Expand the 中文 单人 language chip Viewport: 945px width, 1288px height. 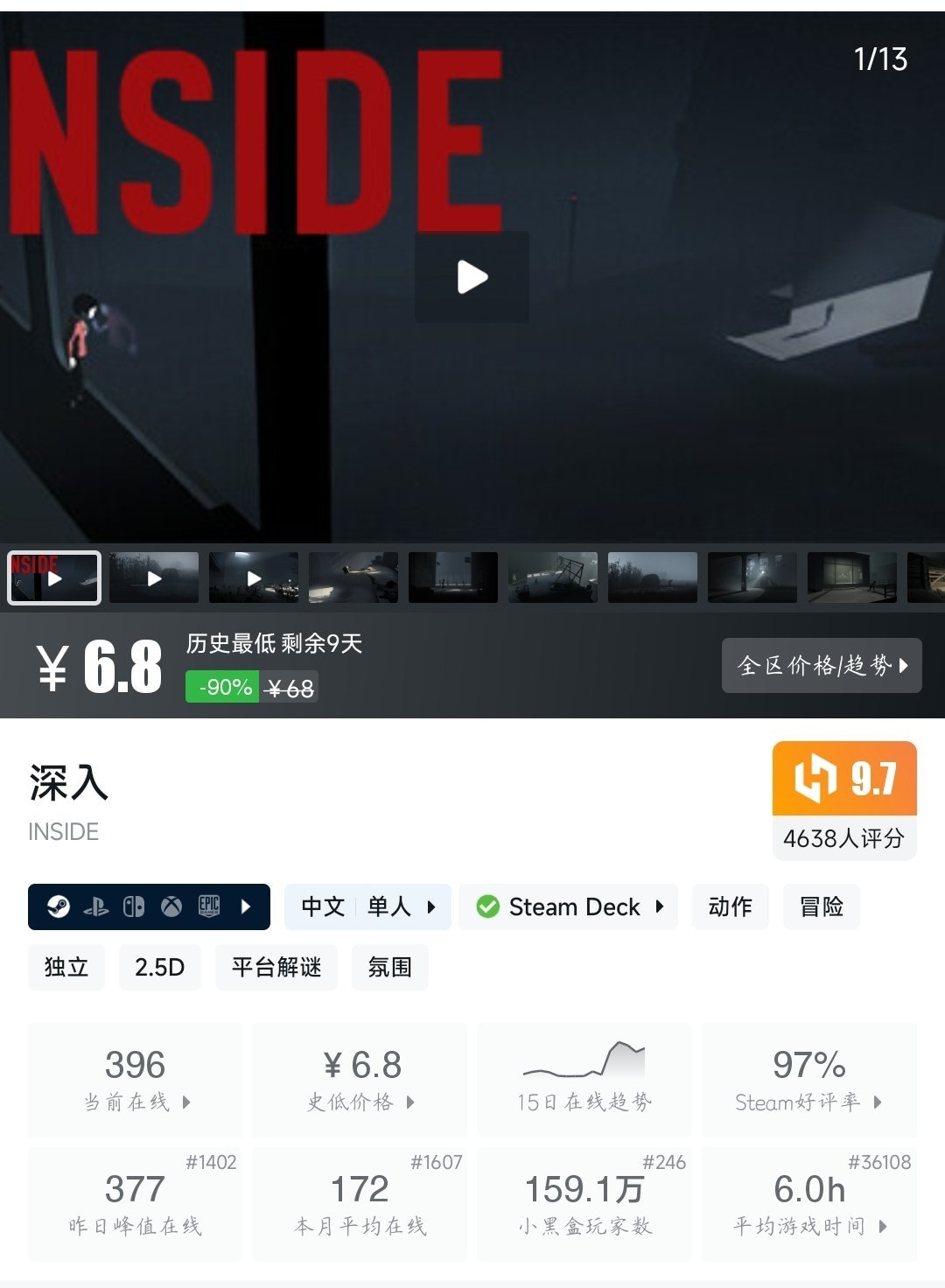coord(367,906)
